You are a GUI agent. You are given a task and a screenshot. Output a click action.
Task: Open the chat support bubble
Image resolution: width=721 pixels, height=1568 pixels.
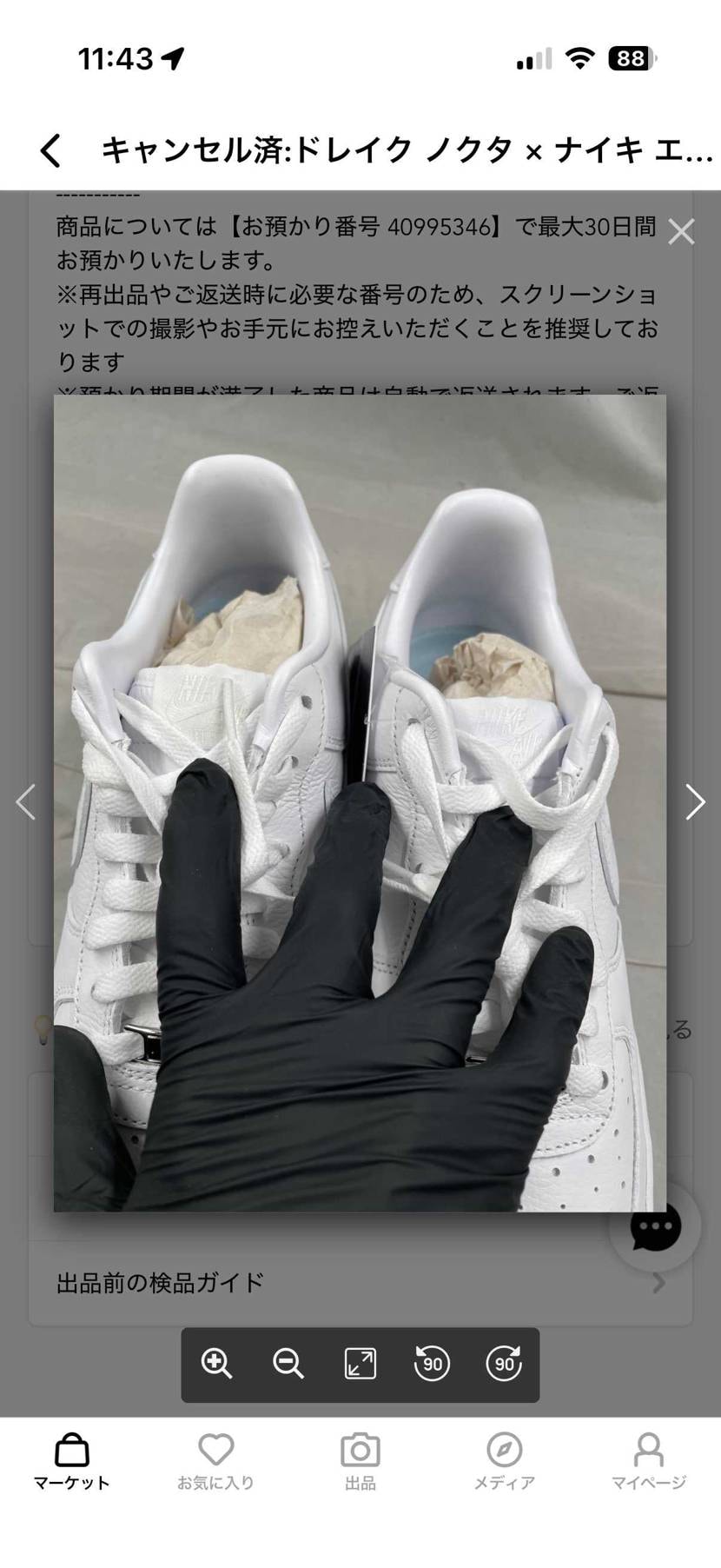[655, 1226]
